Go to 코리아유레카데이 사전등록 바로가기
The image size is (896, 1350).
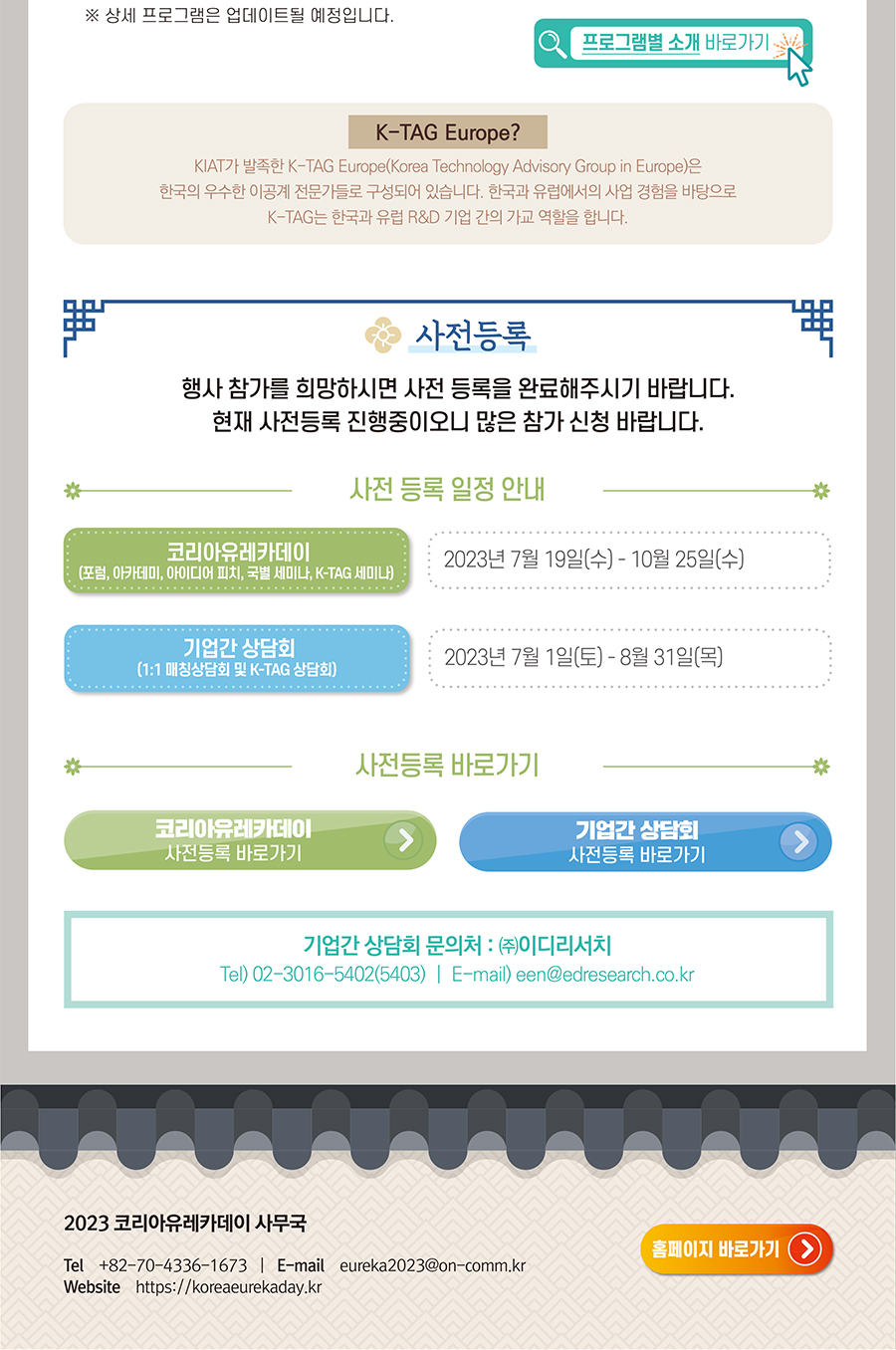[250, 840]
